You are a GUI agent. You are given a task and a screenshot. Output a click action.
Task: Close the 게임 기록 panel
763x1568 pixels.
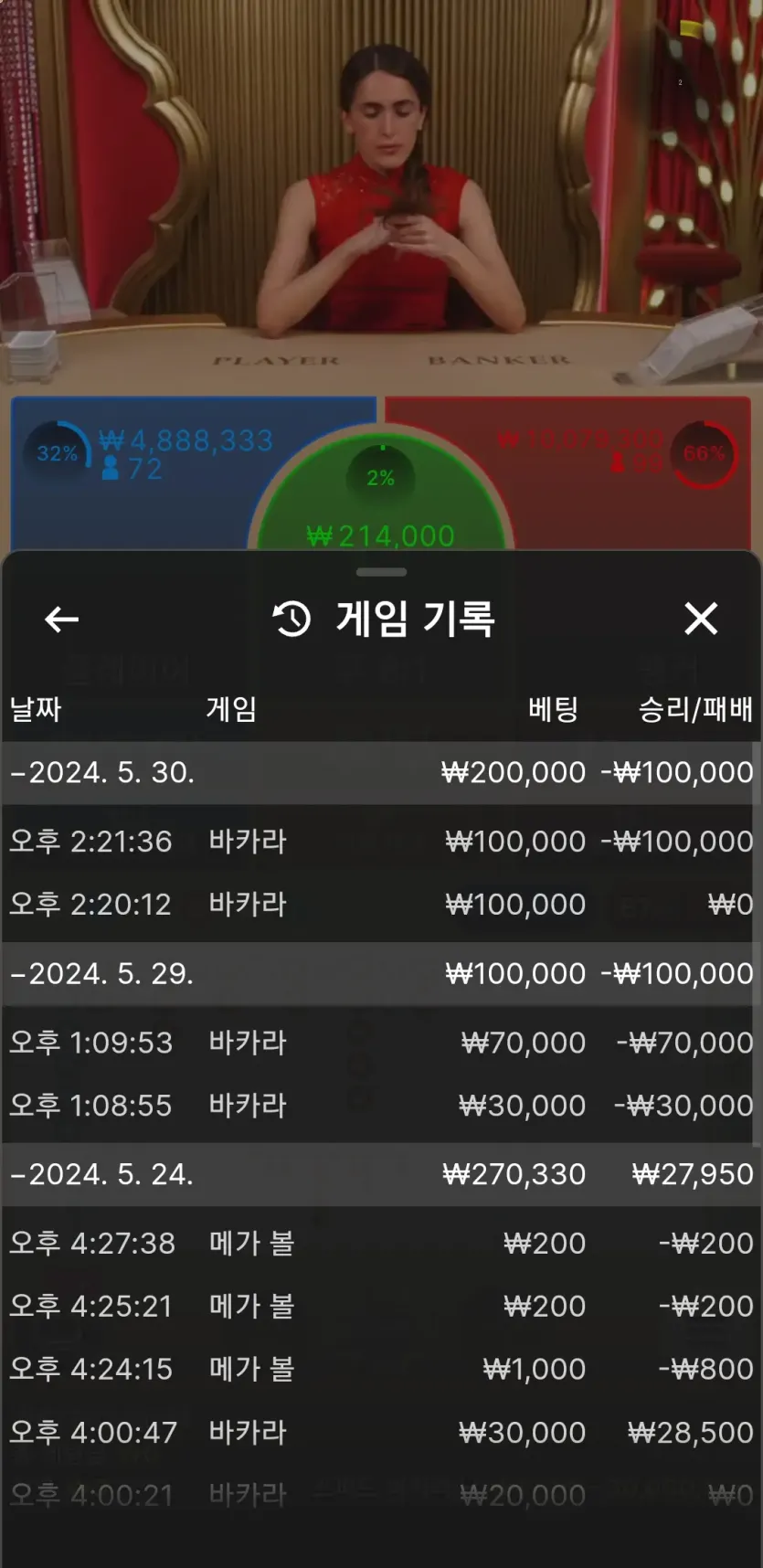[701, 619]
